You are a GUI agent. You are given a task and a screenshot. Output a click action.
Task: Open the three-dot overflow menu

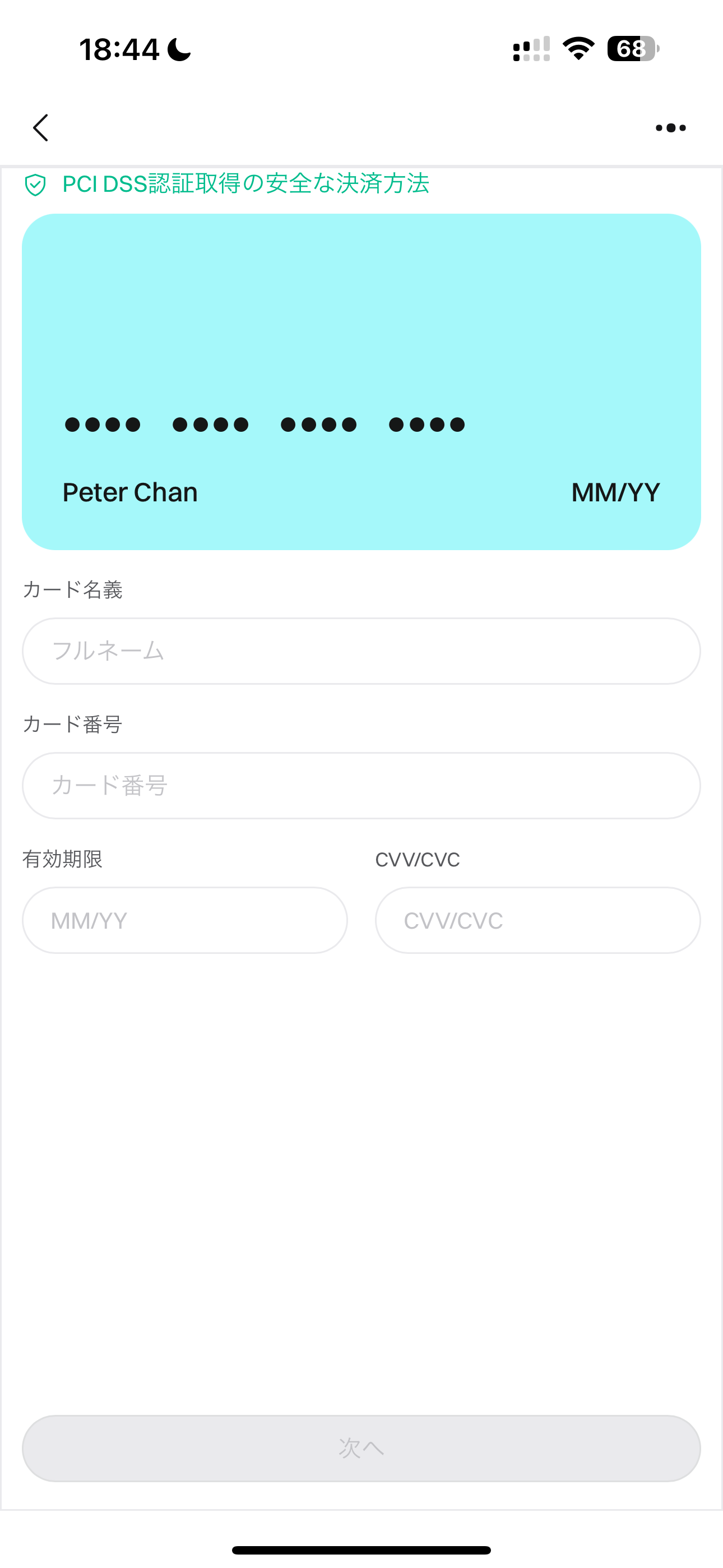tap(671, 128)
